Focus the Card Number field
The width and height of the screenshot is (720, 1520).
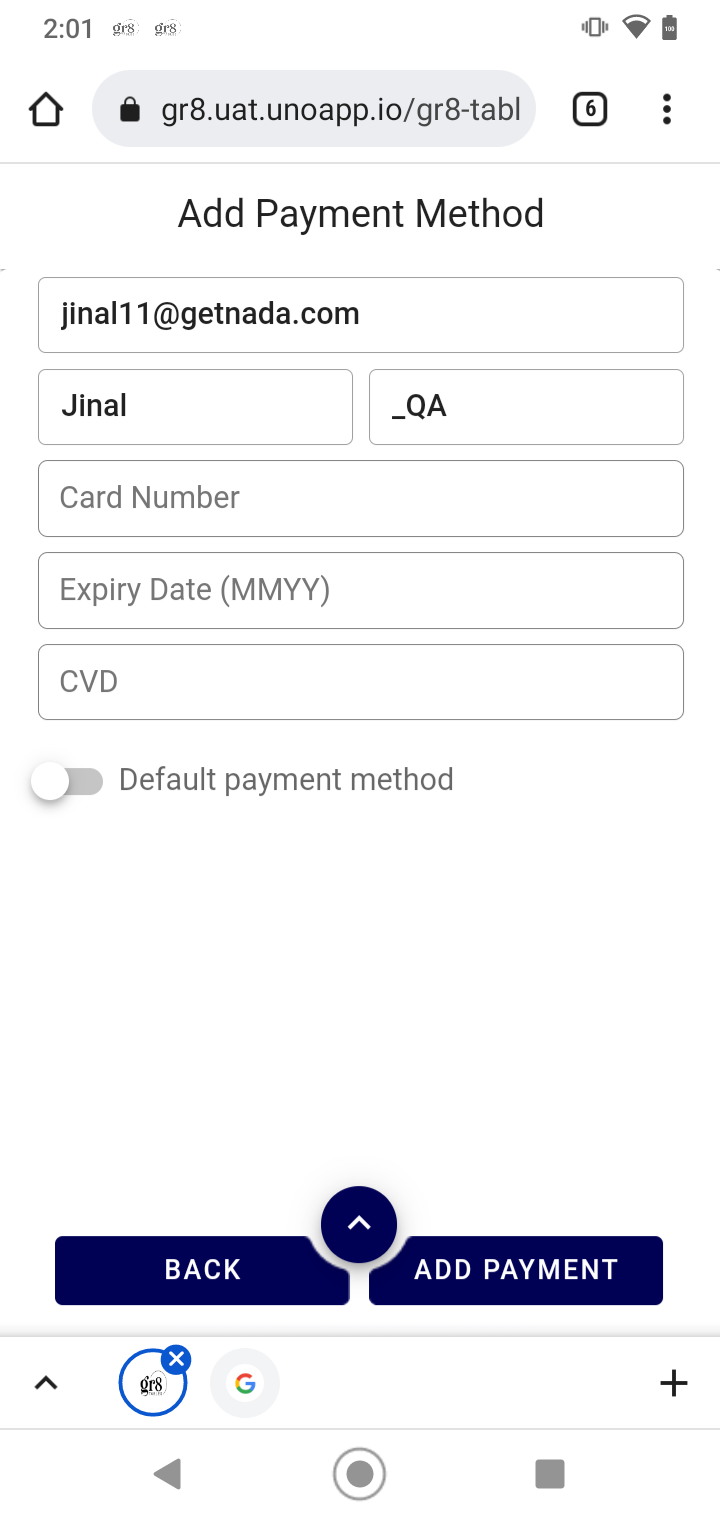coord(360,498)
